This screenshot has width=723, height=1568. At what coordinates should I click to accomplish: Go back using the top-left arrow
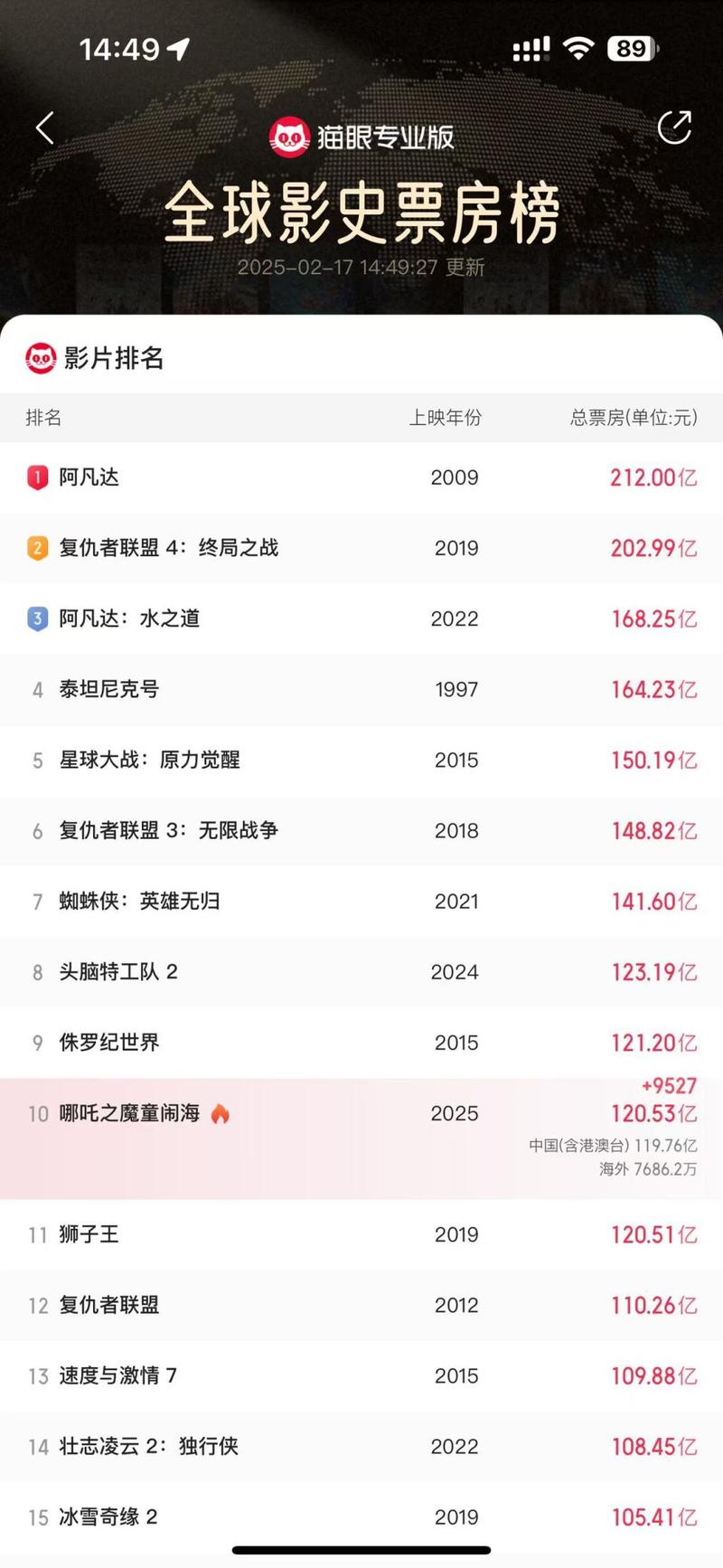coord(45,128)
